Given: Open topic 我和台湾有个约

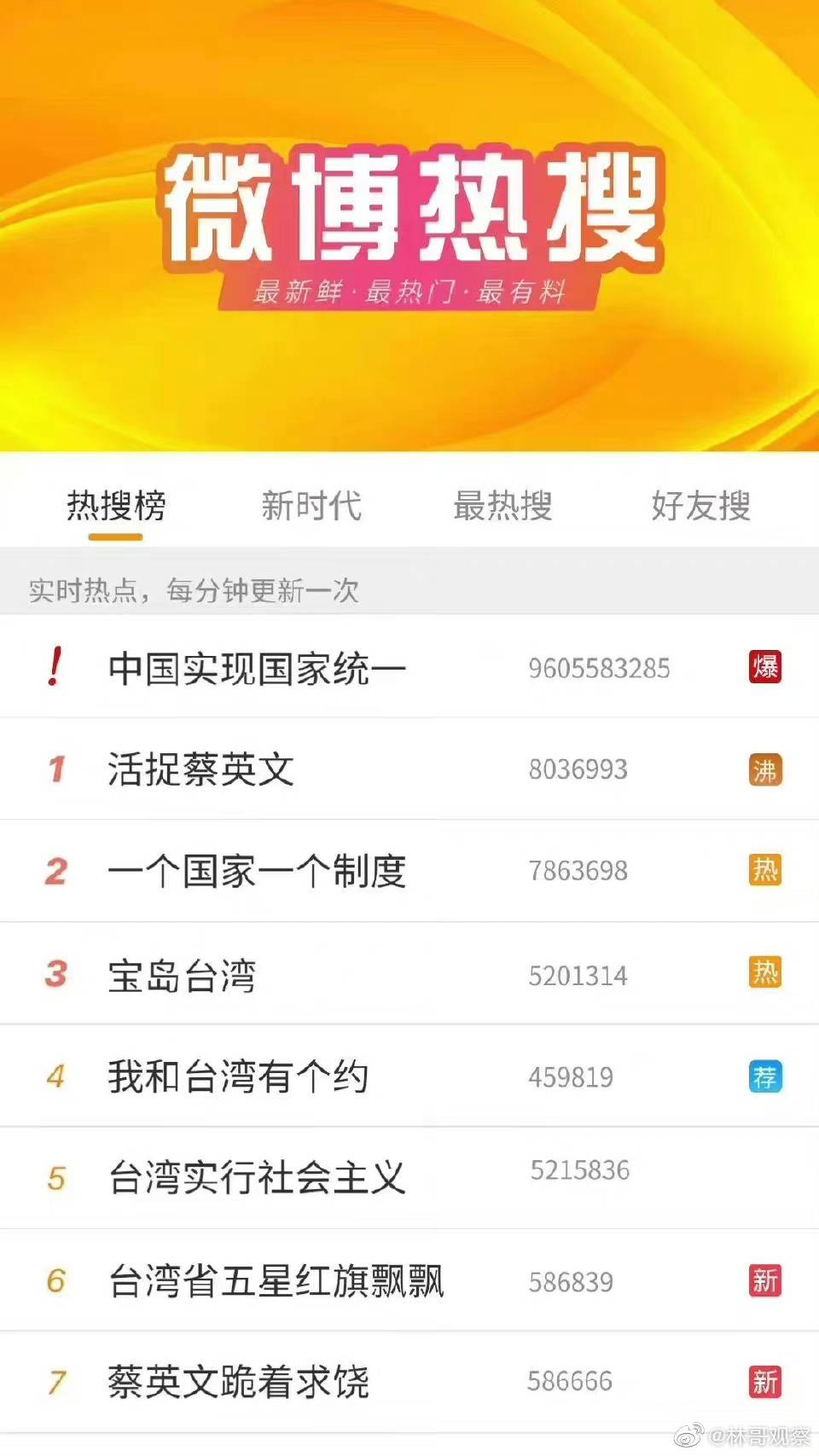Looking at the screenshot, I should tap(238, 1076).
